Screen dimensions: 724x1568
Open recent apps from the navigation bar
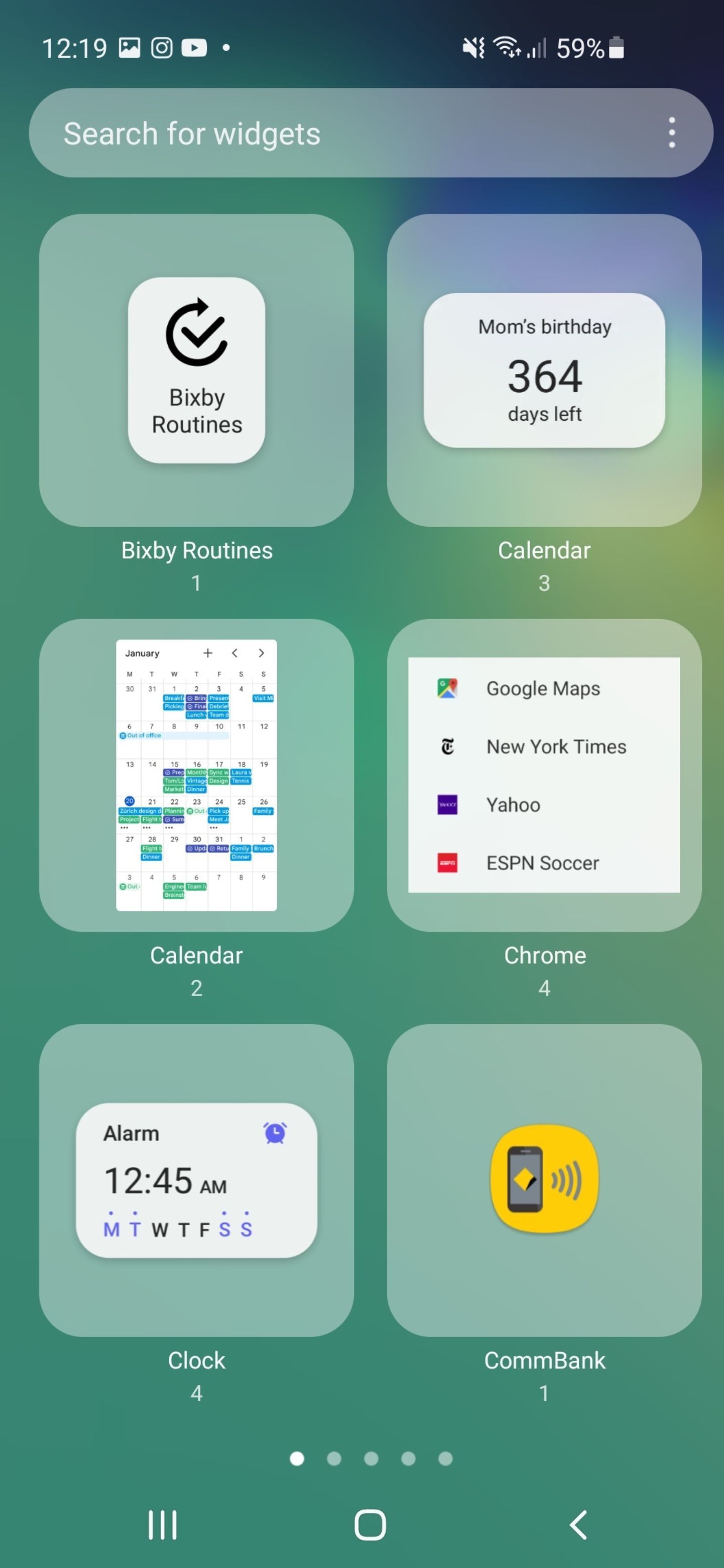[163, 1525]
